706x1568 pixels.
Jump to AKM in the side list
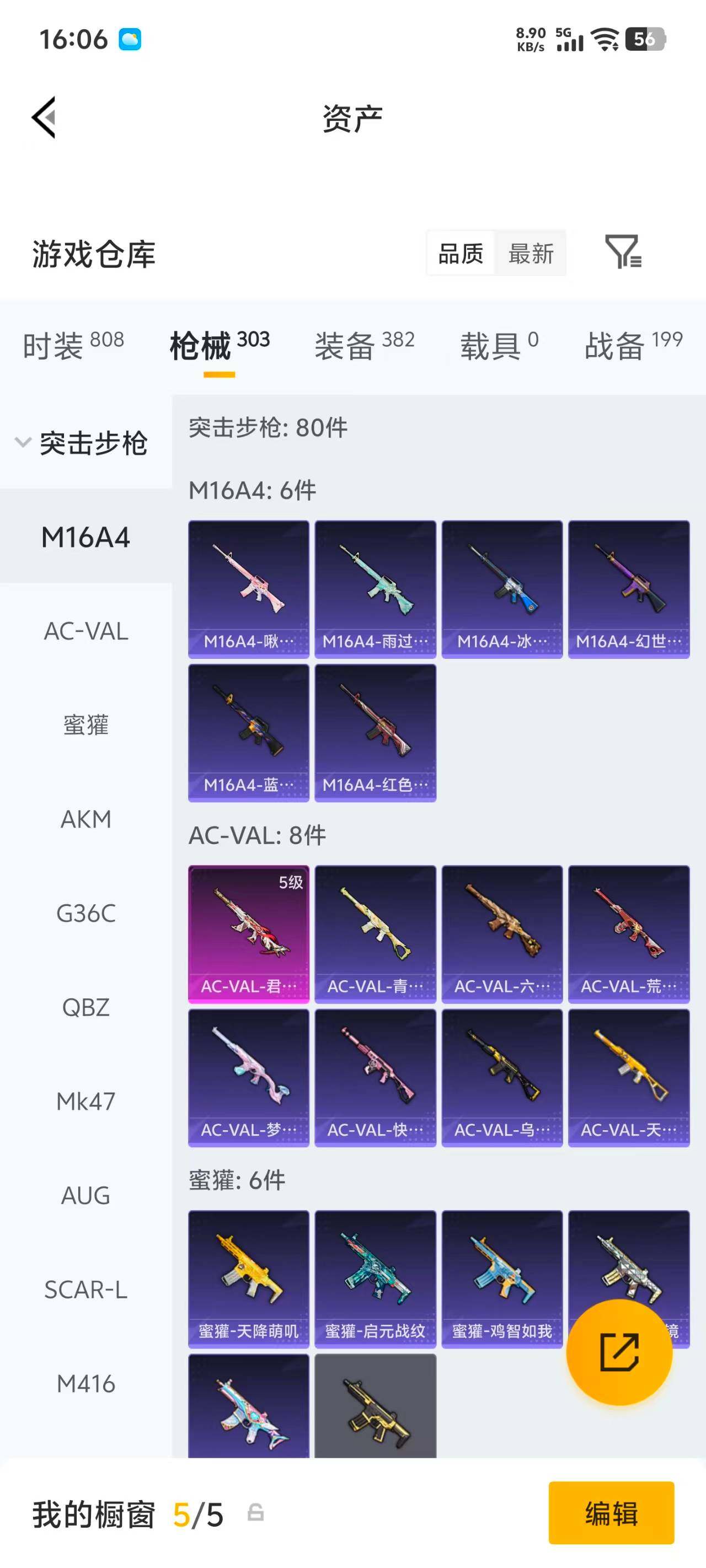click(x=86, y=819)
